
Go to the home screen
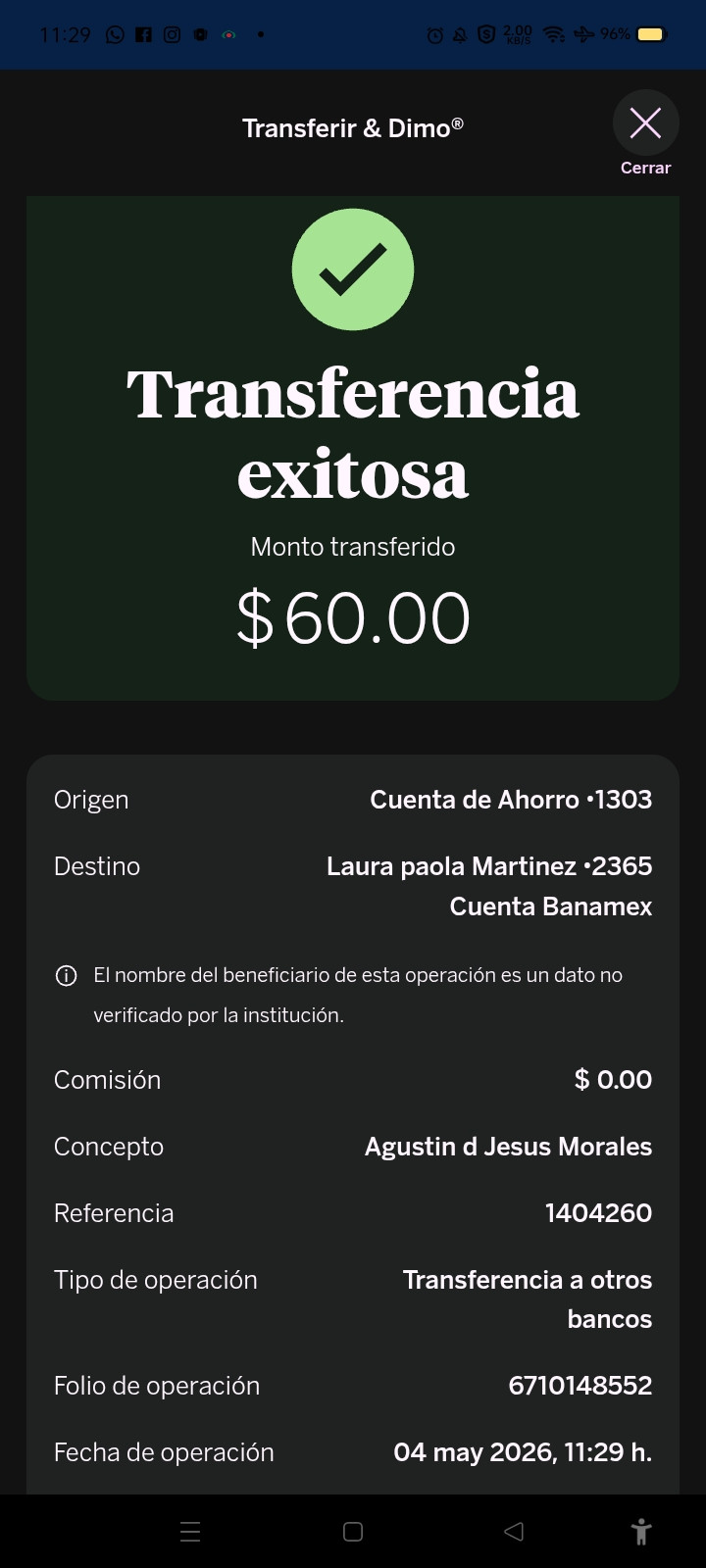click(353, 1532)
